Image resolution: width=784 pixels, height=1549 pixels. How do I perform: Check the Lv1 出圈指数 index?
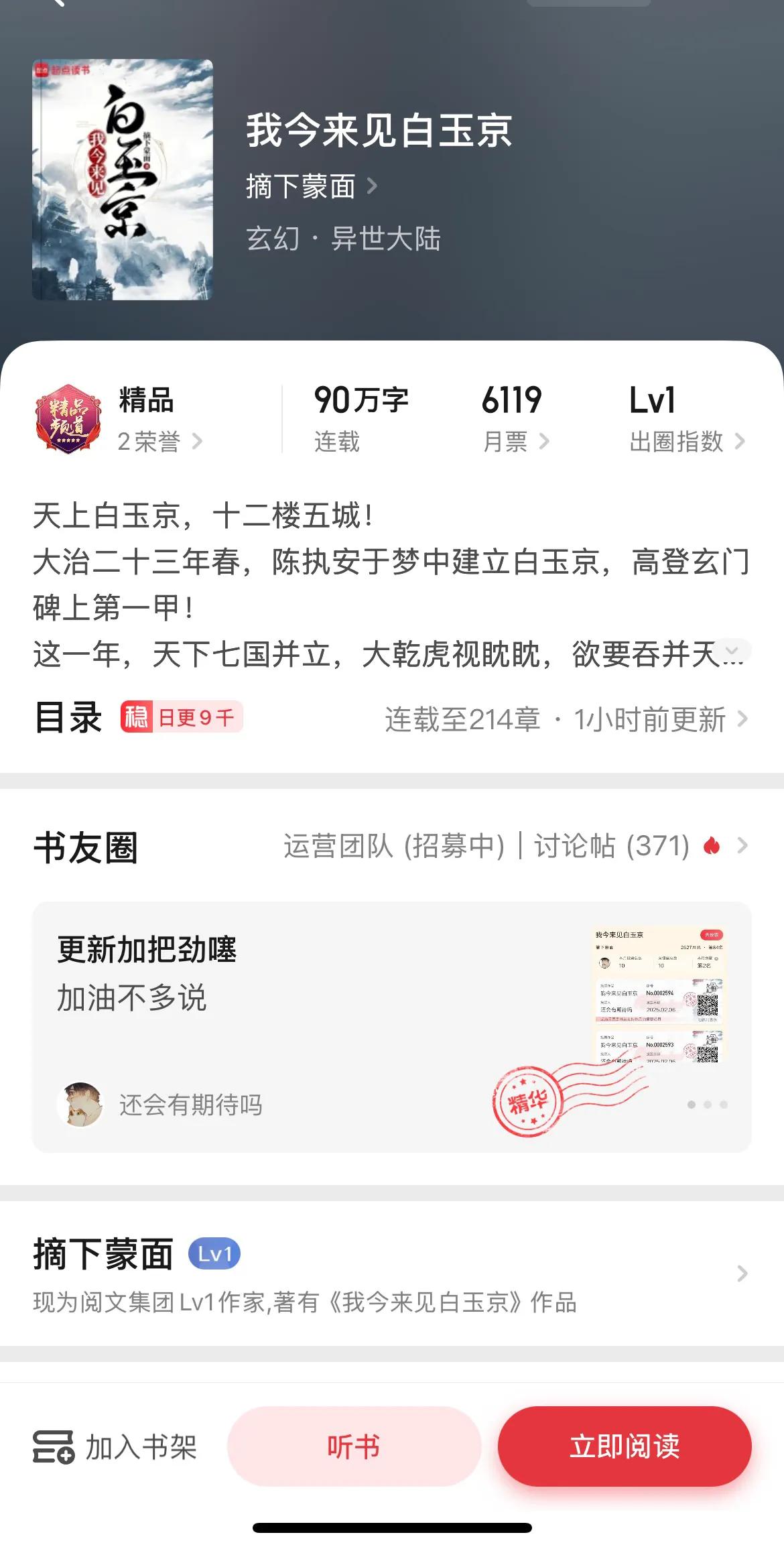click(x=687, y=420)
